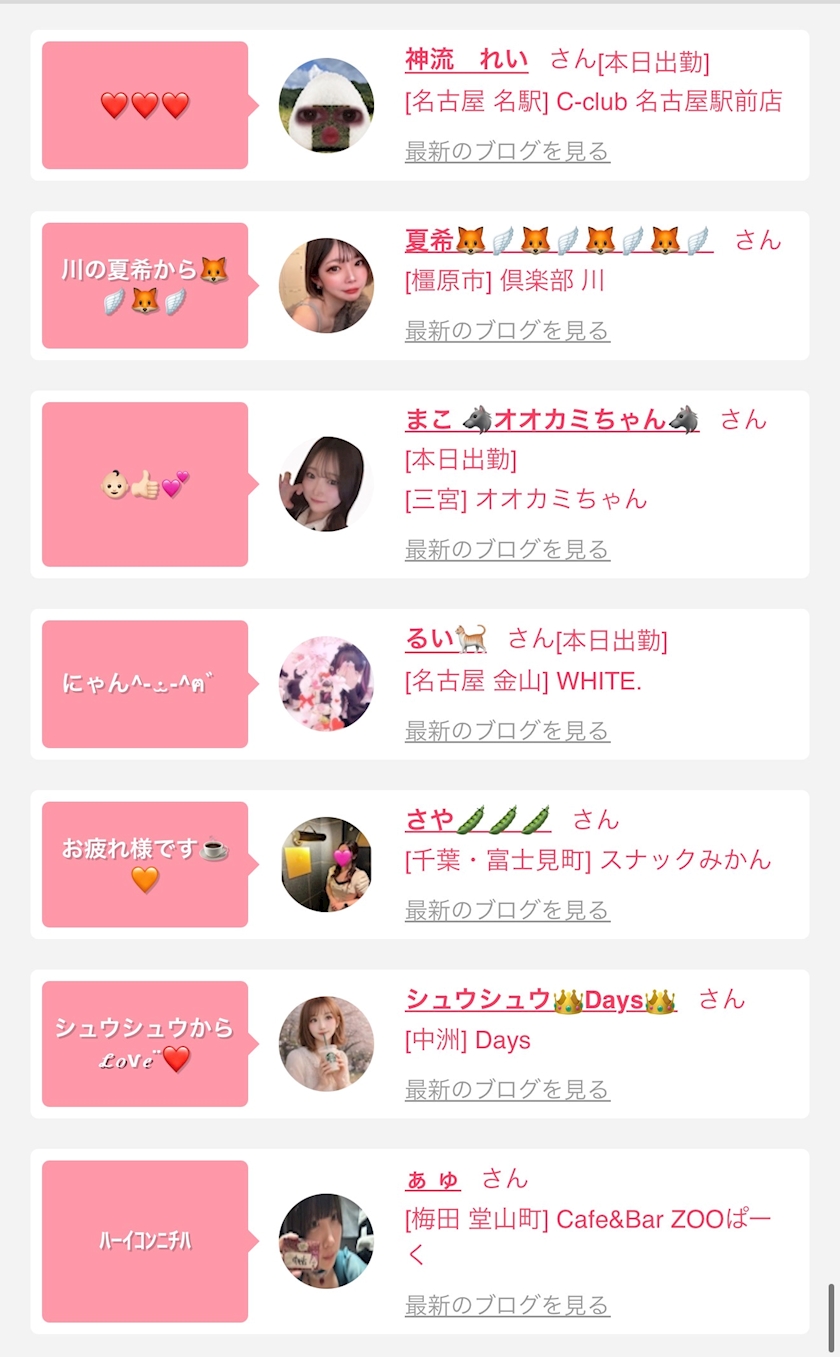This screenshot has height=1357, width=840.
Task: Open まこ オオカミちゃん profile link
Action: pos(551,420)
